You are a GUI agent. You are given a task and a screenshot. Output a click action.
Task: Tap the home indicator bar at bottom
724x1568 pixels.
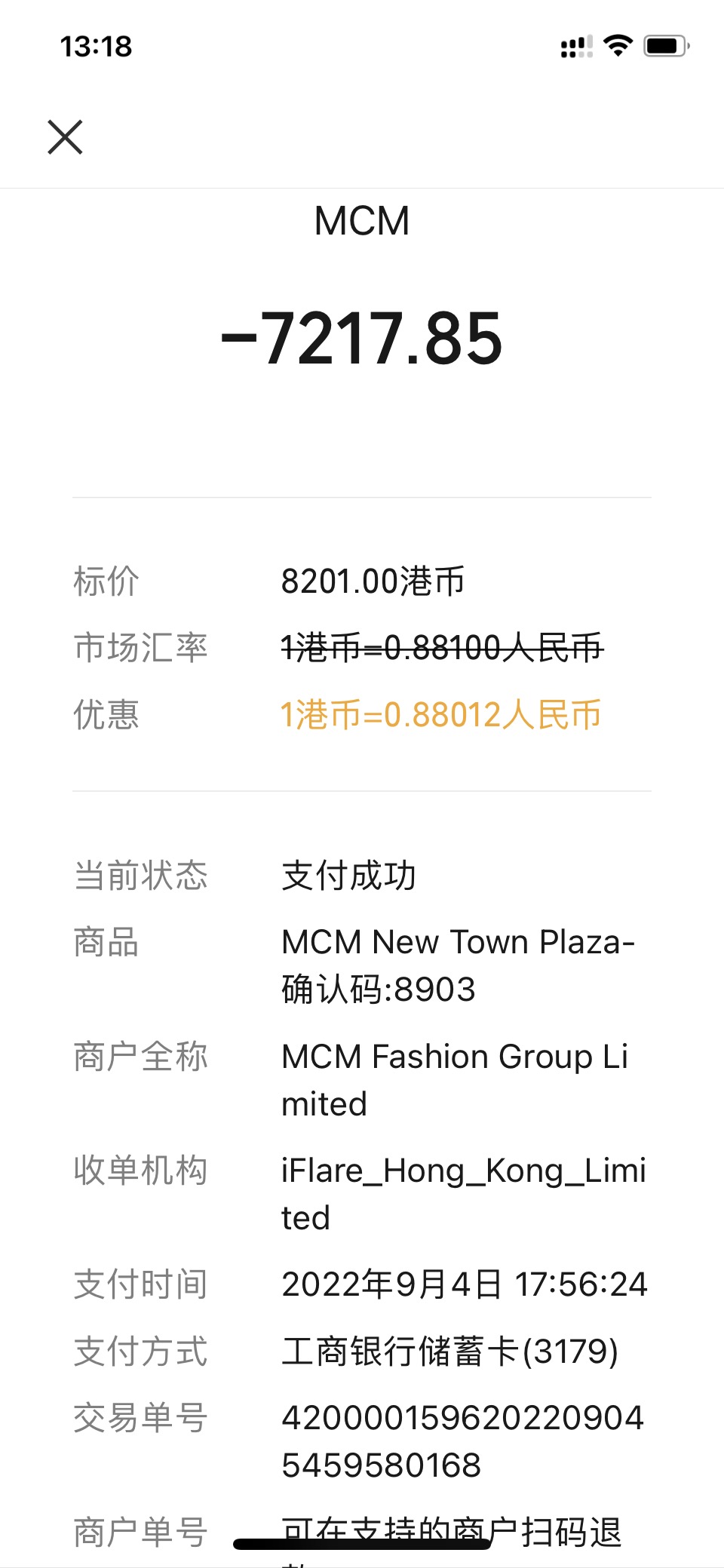360,1541
